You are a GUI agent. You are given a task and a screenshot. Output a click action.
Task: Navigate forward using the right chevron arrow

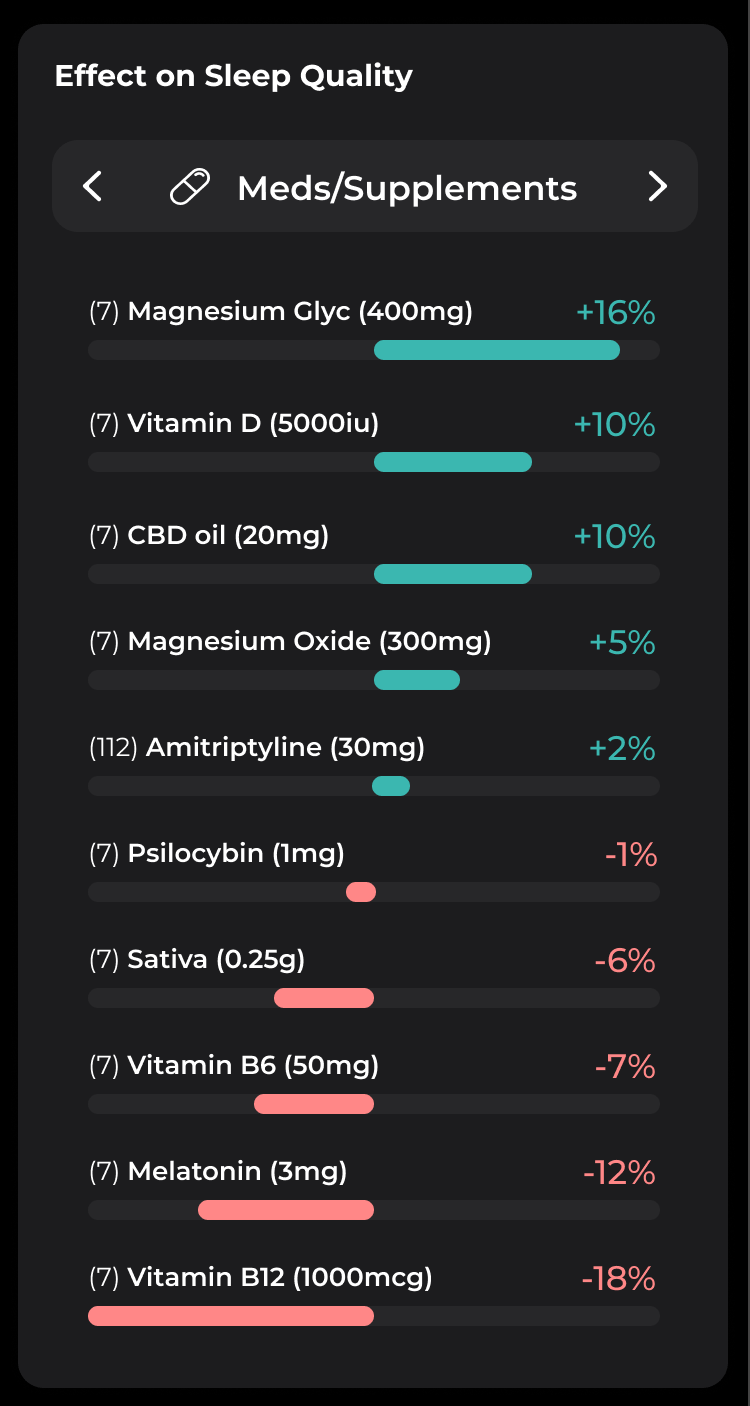[x=658, y=186]
